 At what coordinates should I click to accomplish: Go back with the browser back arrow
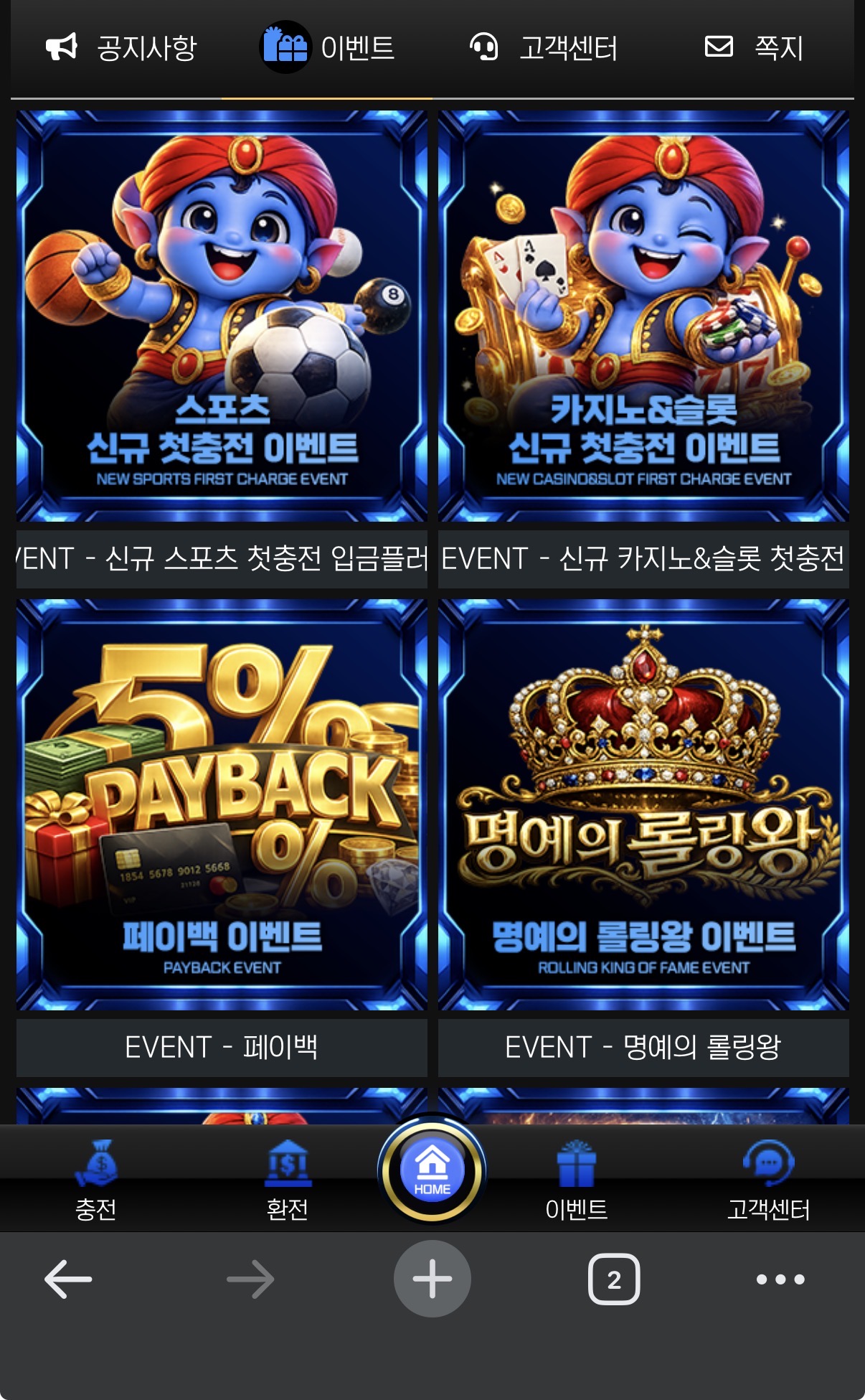[x=68, y=1279]
